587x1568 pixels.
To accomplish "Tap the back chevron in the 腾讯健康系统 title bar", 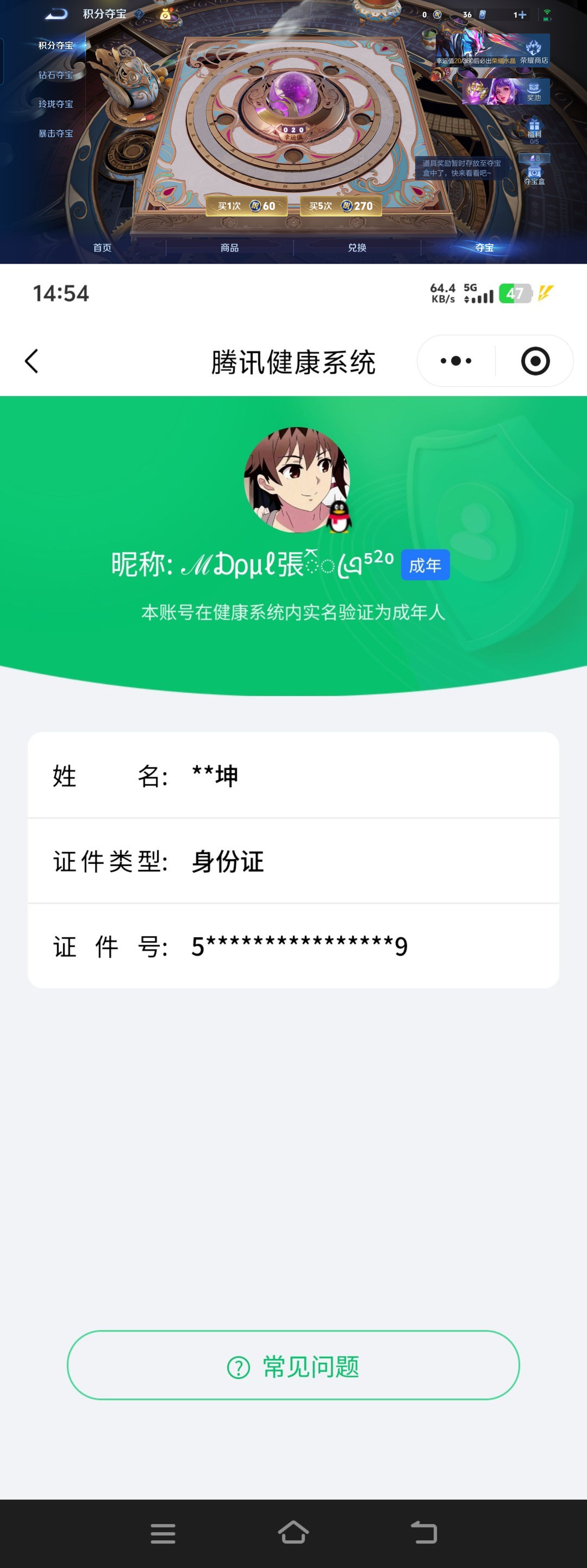I will coord(32,360).
